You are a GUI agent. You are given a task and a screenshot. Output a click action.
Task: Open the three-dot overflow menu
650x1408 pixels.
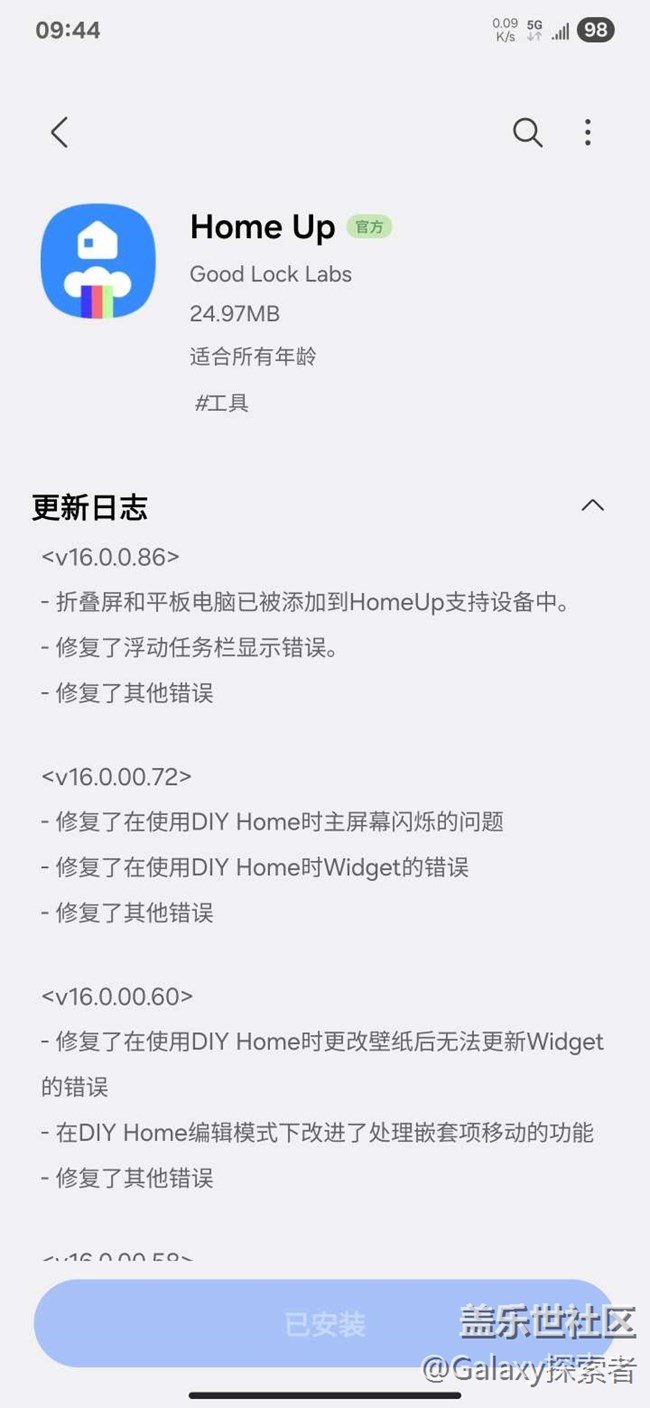point(588,132)
